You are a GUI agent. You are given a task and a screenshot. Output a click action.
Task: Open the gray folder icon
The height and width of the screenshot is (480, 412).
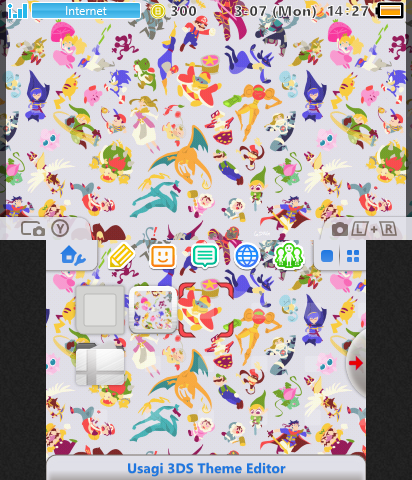100,364
